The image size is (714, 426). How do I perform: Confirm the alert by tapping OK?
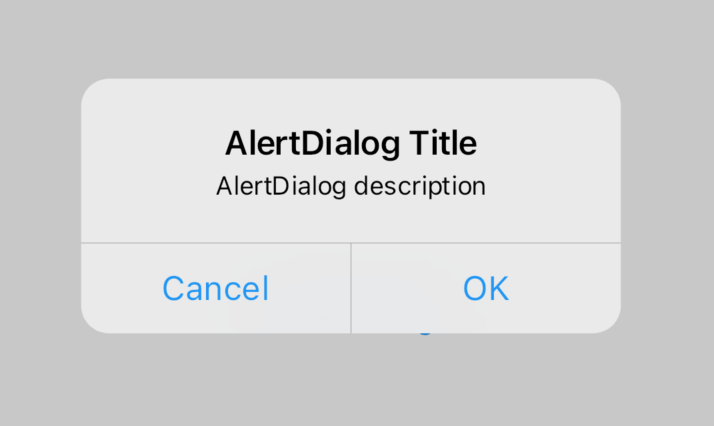point(486,289)
